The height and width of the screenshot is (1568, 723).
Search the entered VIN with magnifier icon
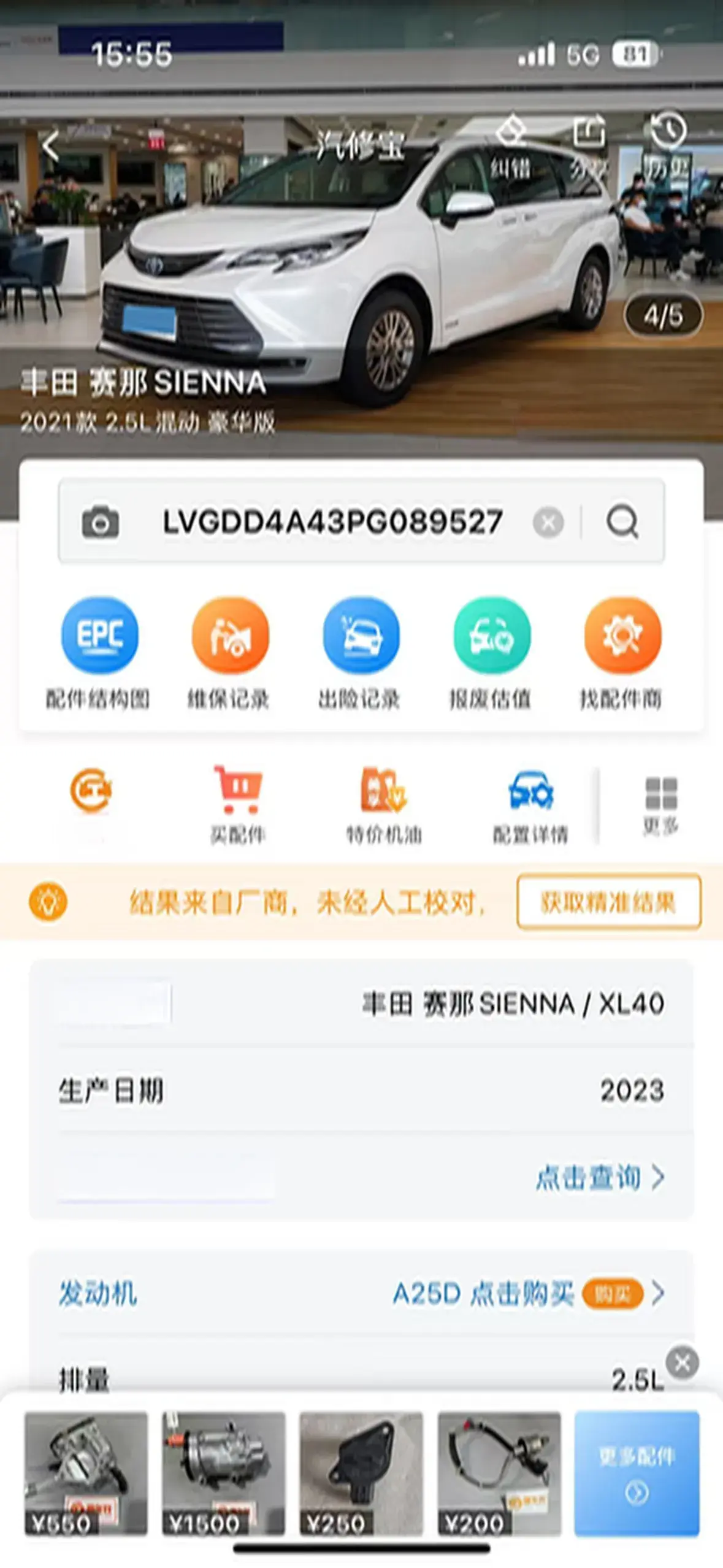coord(622,523)
